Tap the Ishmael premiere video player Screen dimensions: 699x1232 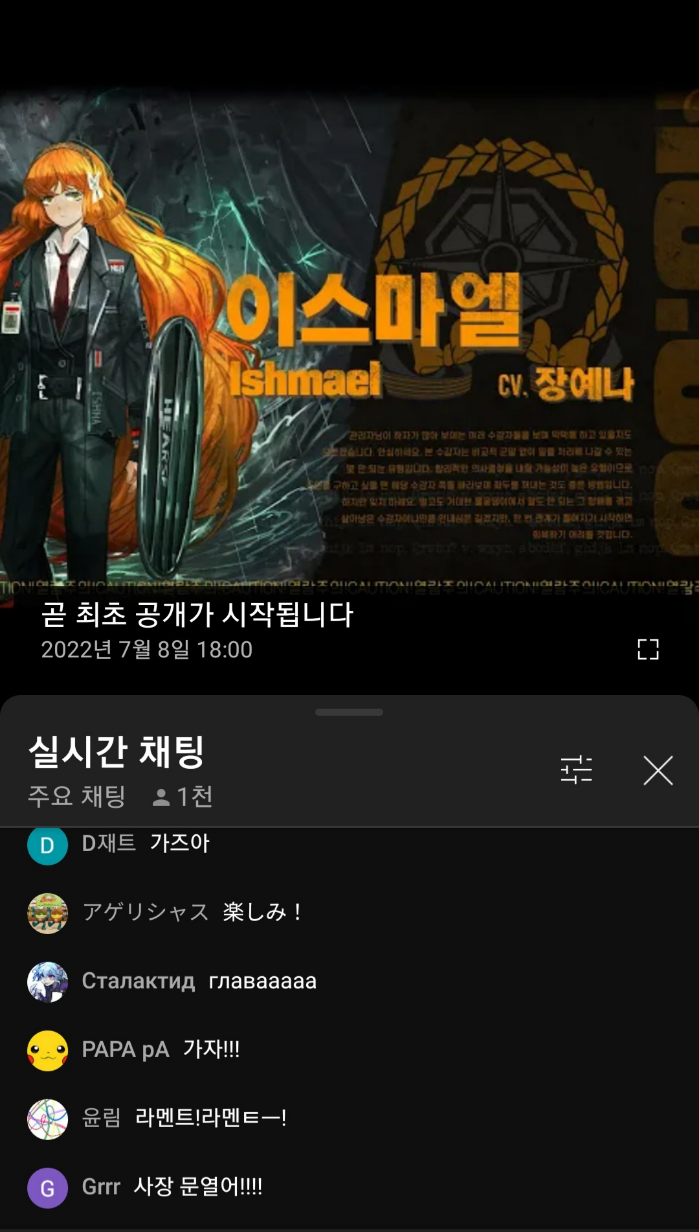(349, 340)
